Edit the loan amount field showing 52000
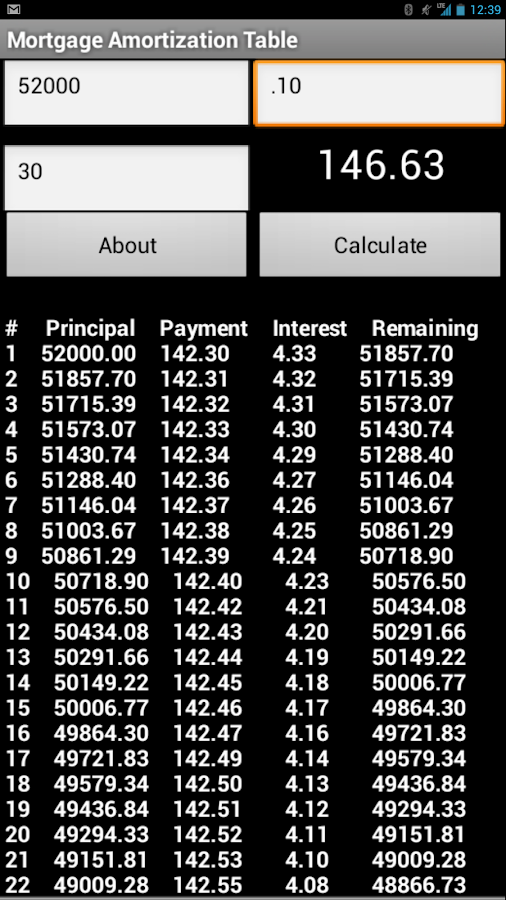The width and height of the screenshot is (506, 900). point(127,92)
